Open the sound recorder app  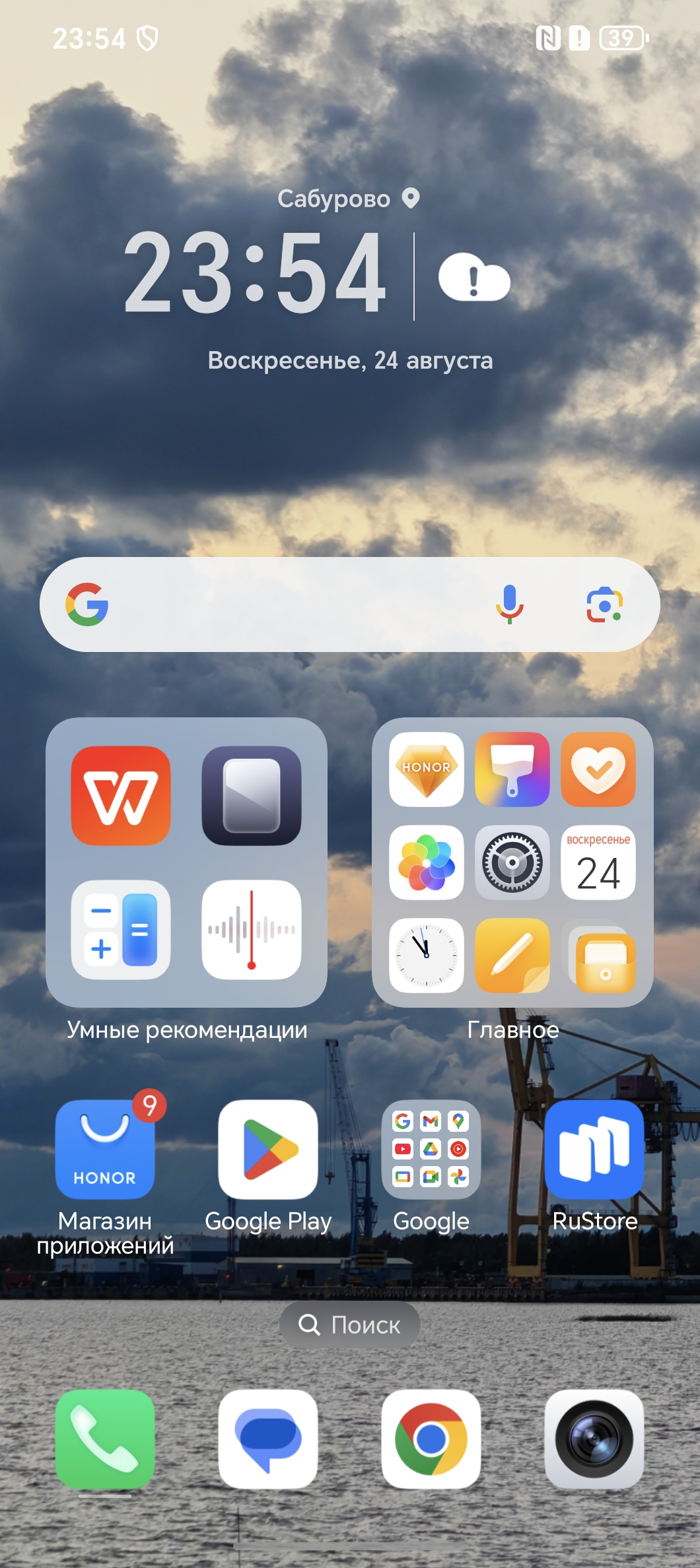[252, 930]
